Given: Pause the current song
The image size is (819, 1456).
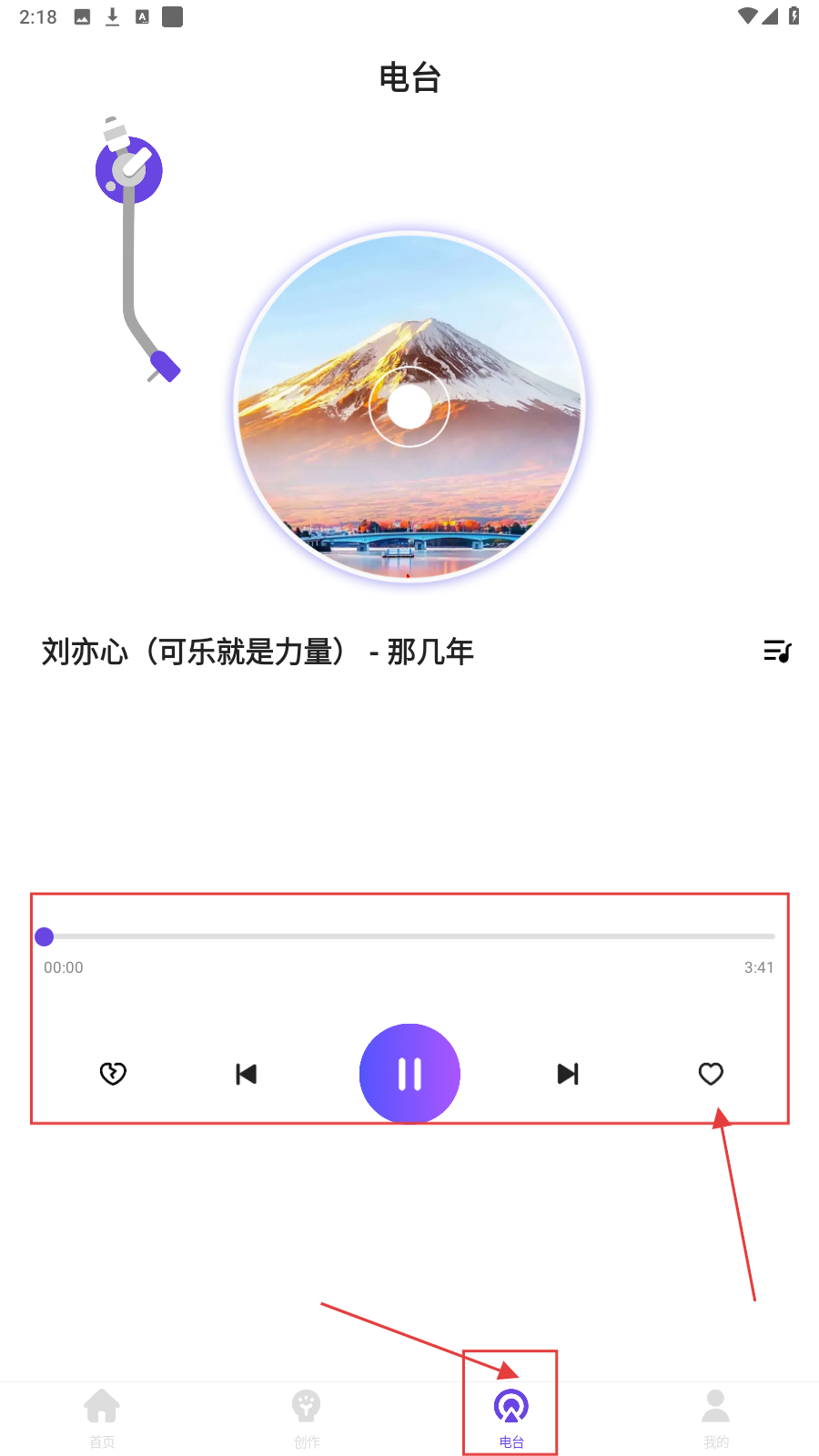Looking at the screenshot, I should pos(409,1074).
